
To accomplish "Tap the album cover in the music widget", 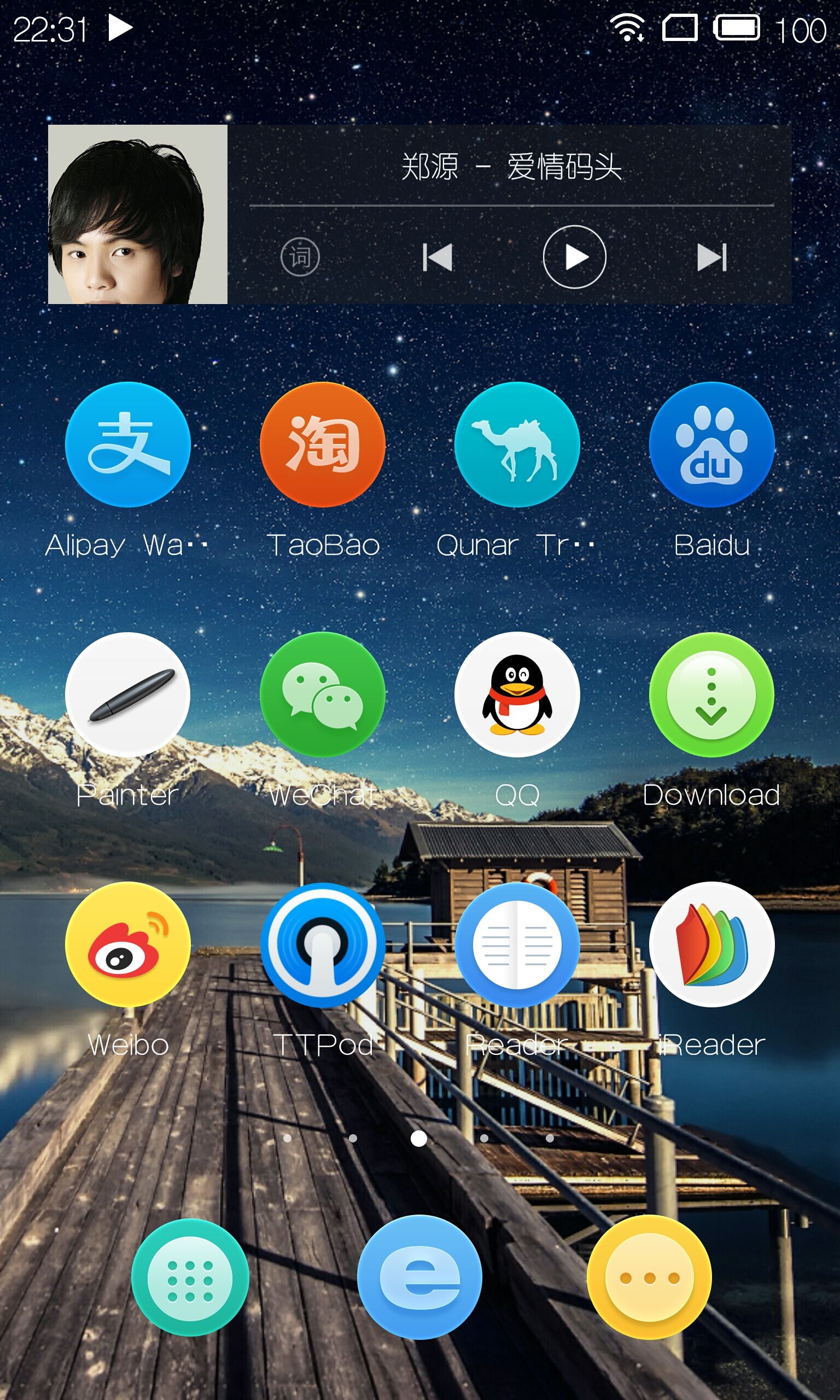I will [138, 214].
